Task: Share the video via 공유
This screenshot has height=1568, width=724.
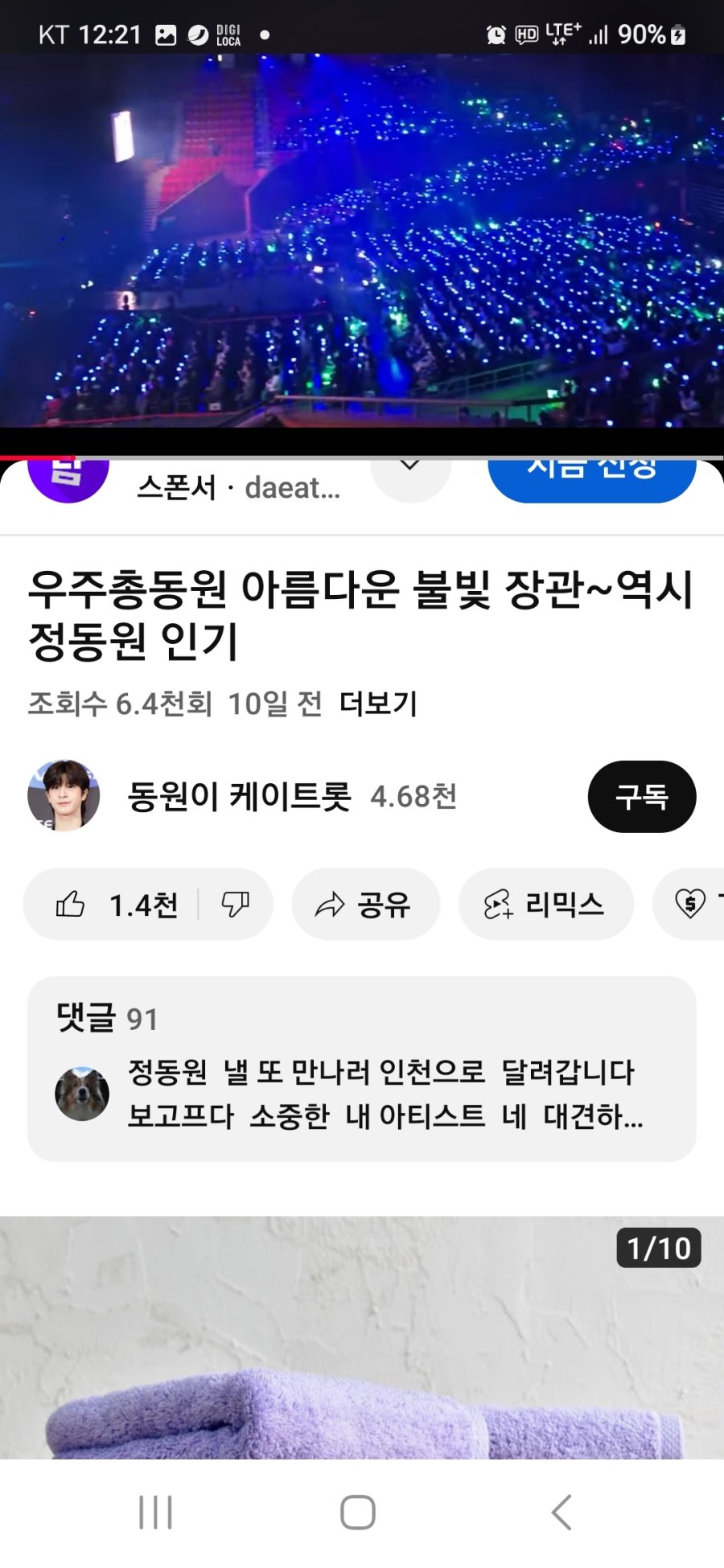Action: coord(365,905)
